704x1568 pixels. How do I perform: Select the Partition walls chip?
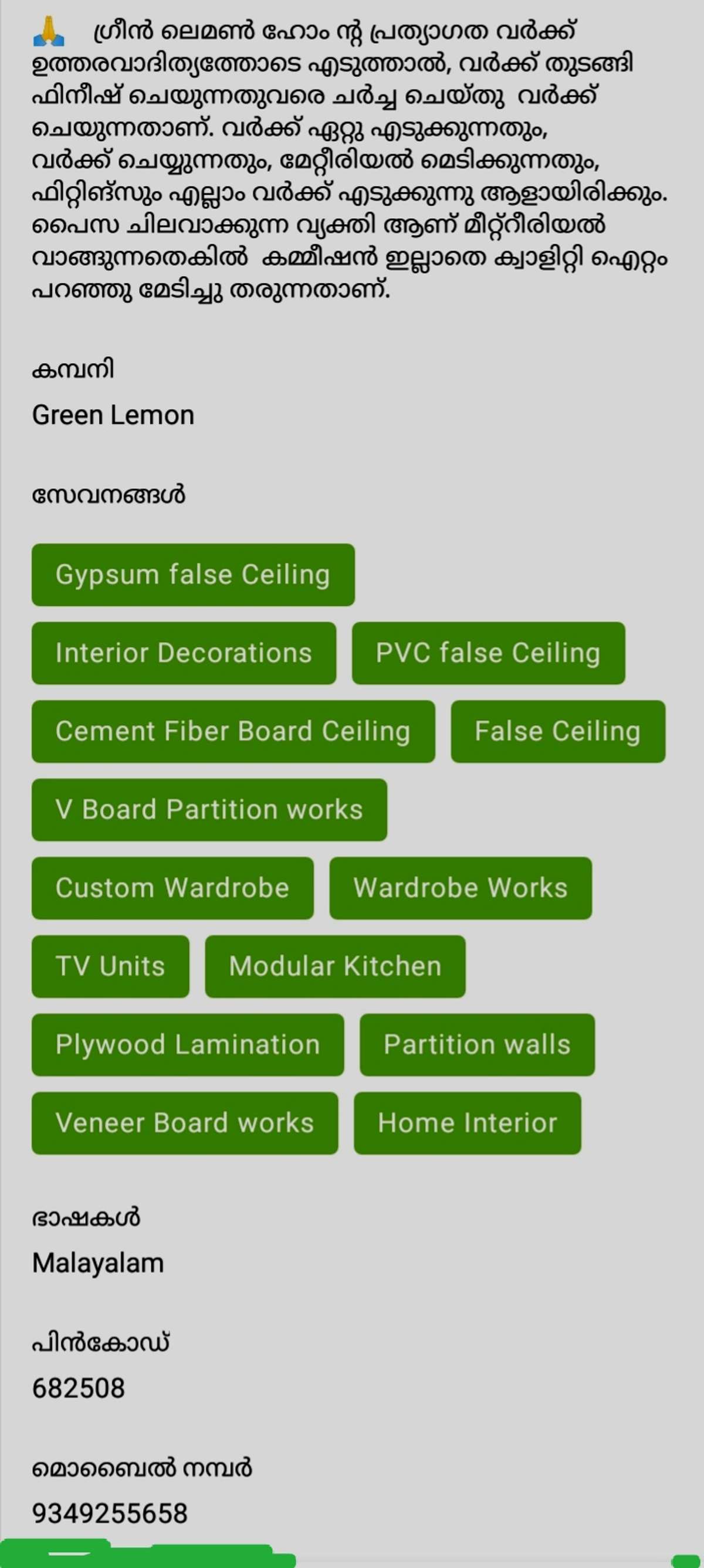pyautogui.click(x=477, y=1044)
